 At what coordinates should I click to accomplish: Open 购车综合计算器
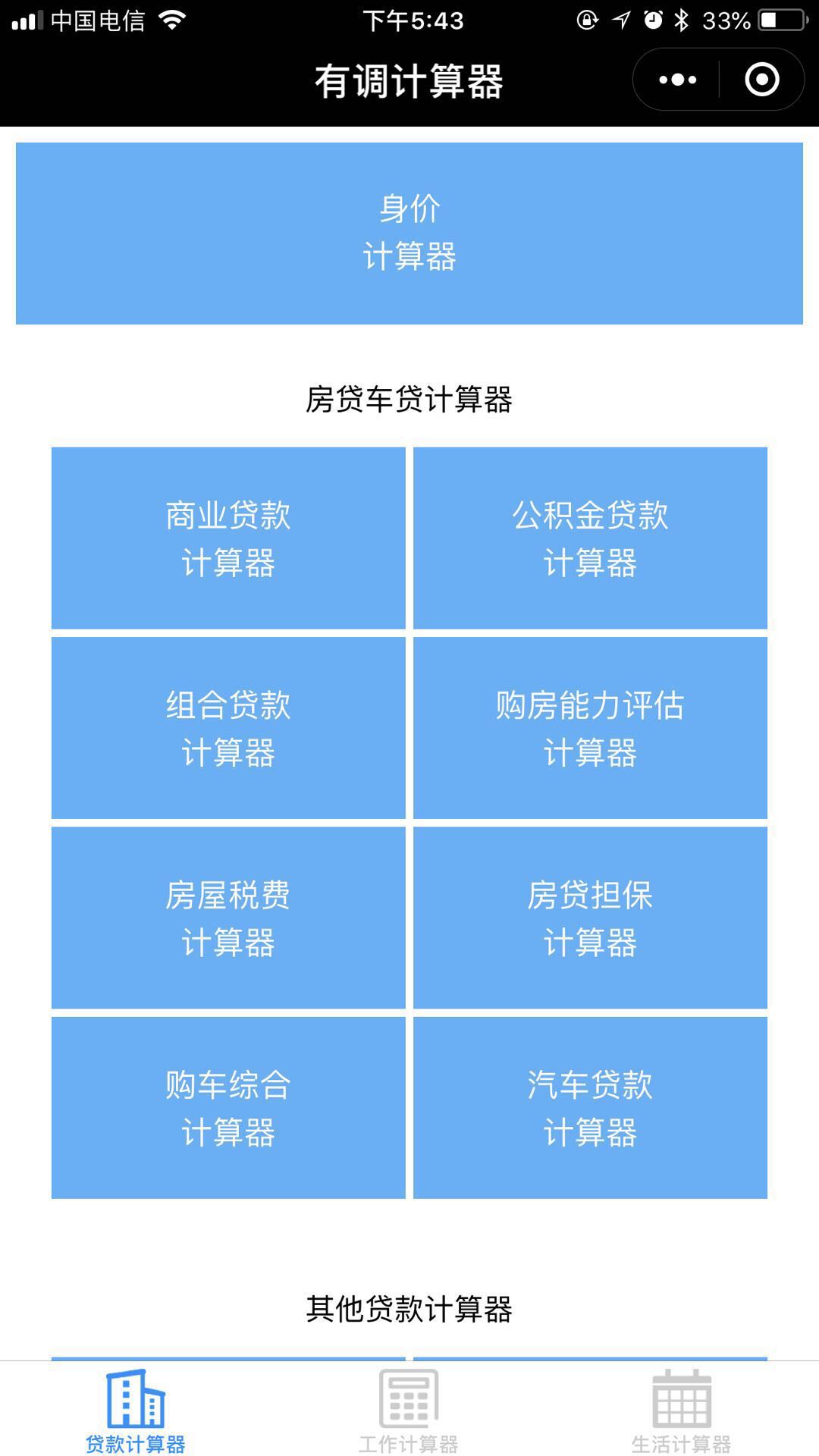tap(228, 1107)
